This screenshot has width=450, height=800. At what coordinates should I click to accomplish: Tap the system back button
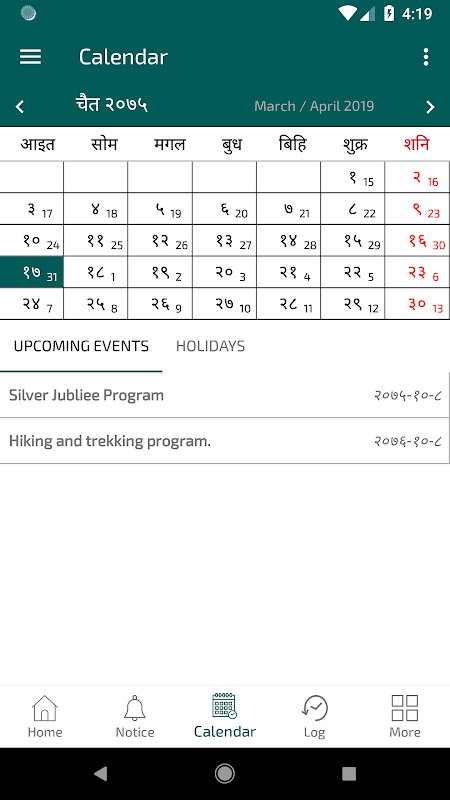[101, 774]
